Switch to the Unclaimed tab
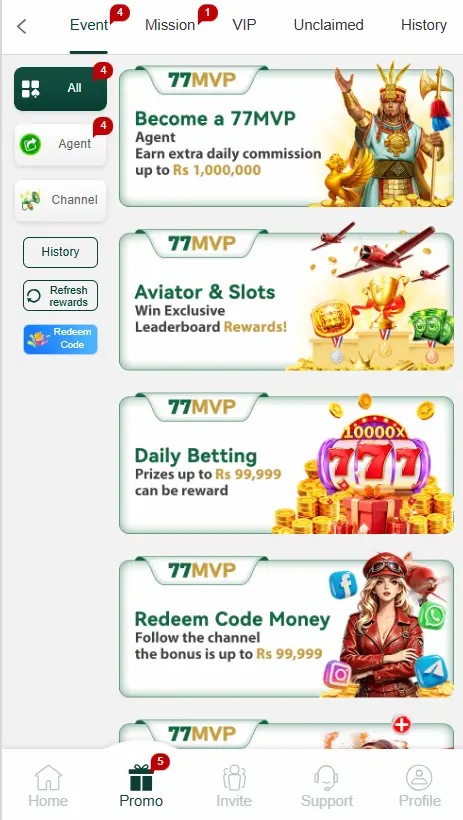The height and width of the screenshot is (820, 463). click(x=329, y=25)
